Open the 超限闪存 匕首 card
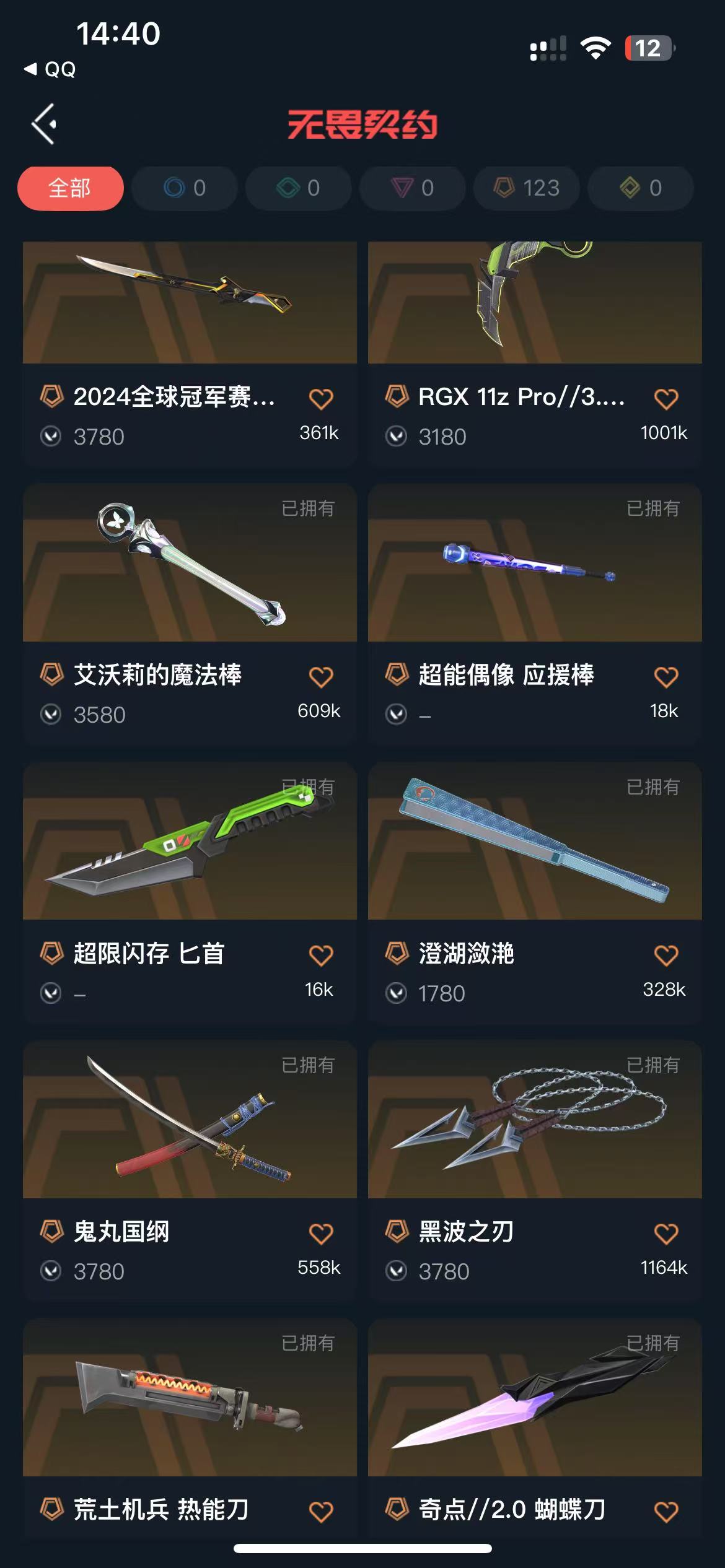 pyautogui.click(x=190, y=842)
